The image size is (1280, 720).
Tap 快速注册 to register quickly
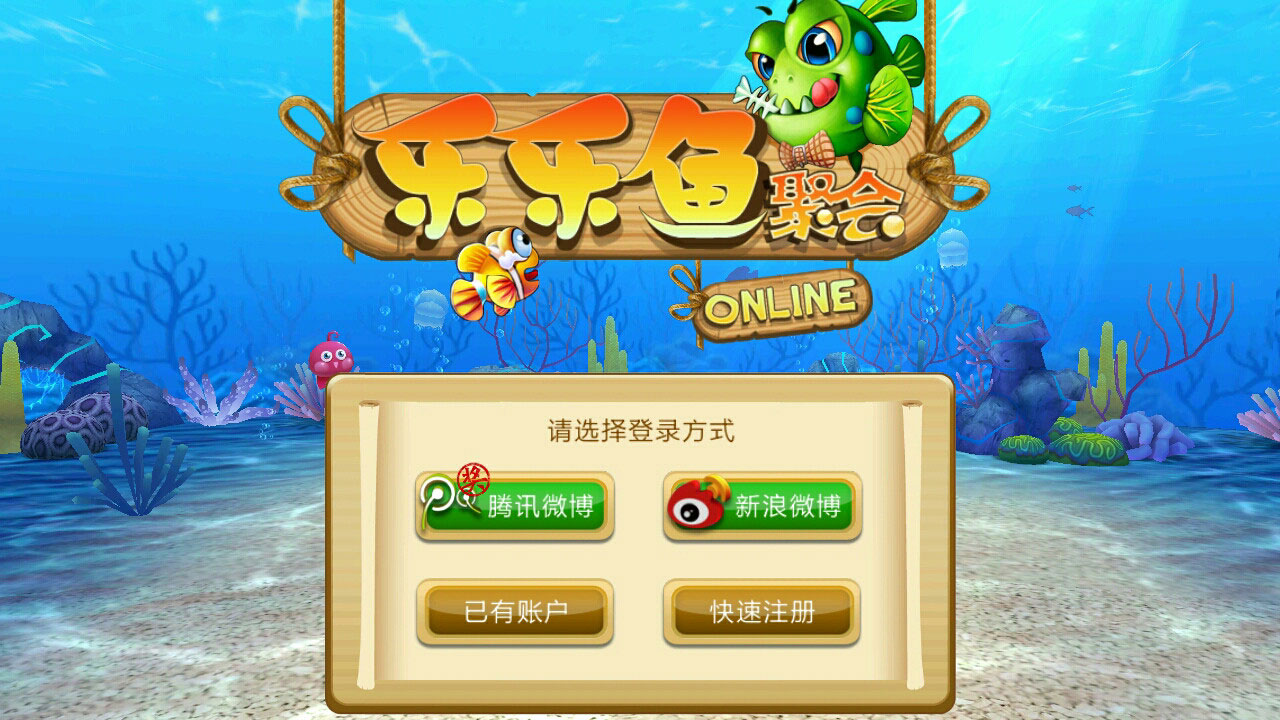pos(762,612)
